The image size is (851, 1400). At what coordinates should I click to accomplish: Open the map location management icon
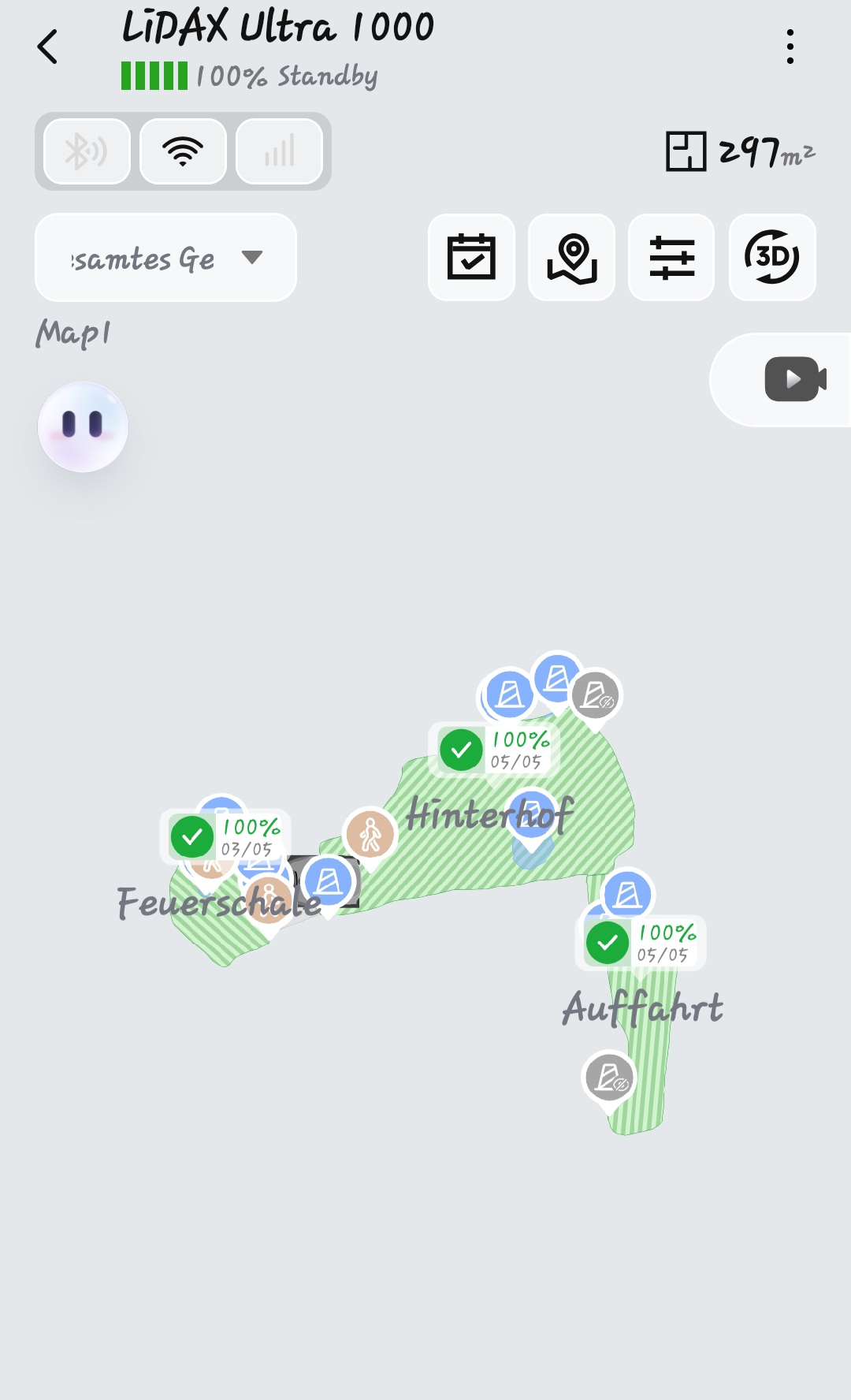click(571, 257)
